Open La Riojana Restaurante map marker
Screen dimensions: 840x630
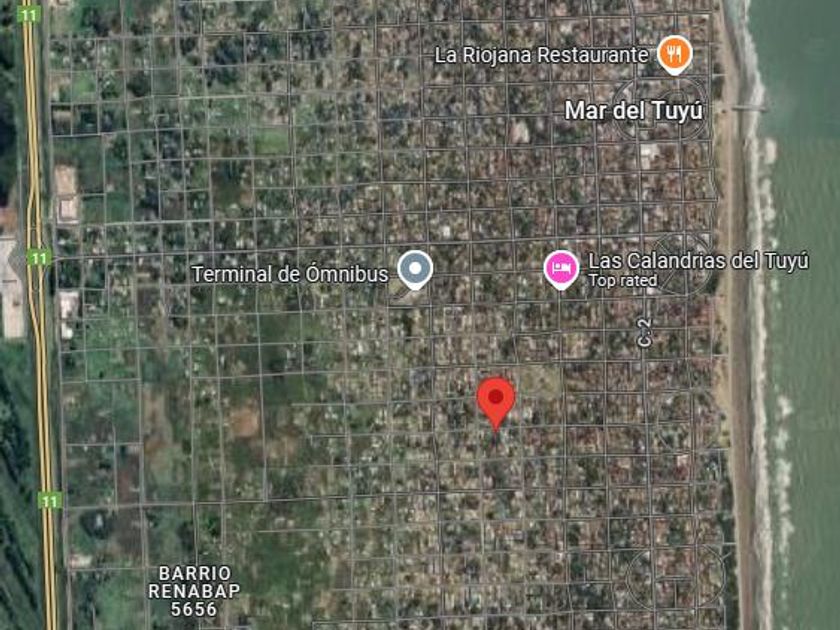pos(675,53)
